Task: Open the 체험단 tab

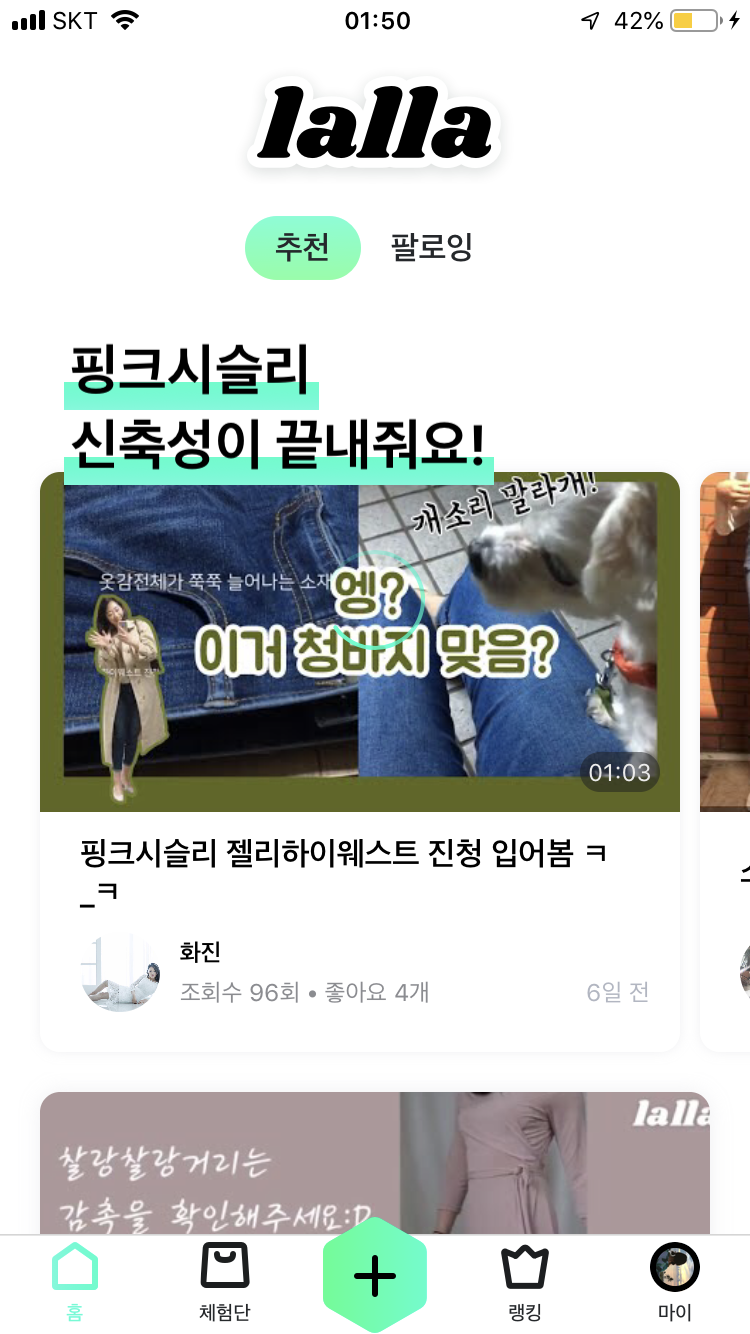Action: 225,1283
